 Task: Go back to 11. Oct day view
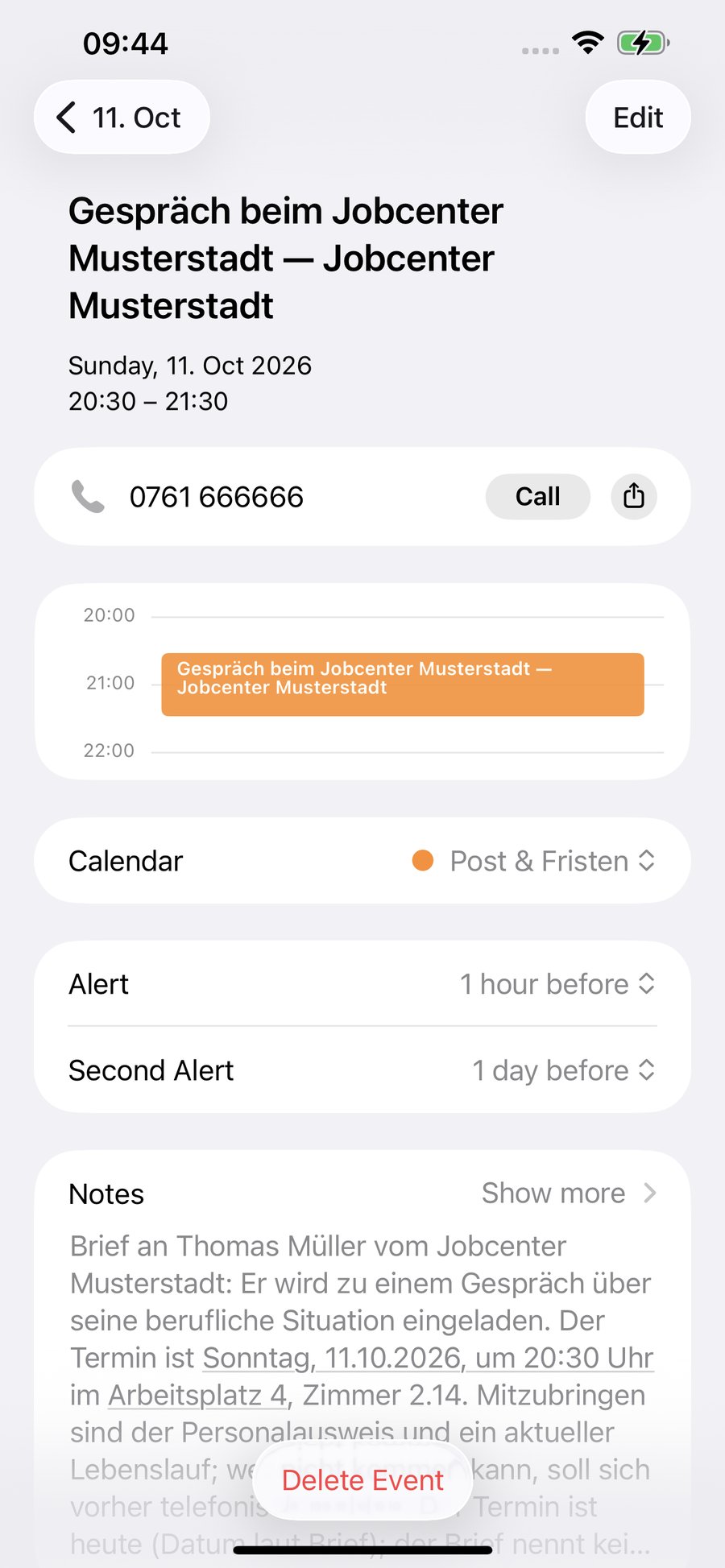pos(122,118)
